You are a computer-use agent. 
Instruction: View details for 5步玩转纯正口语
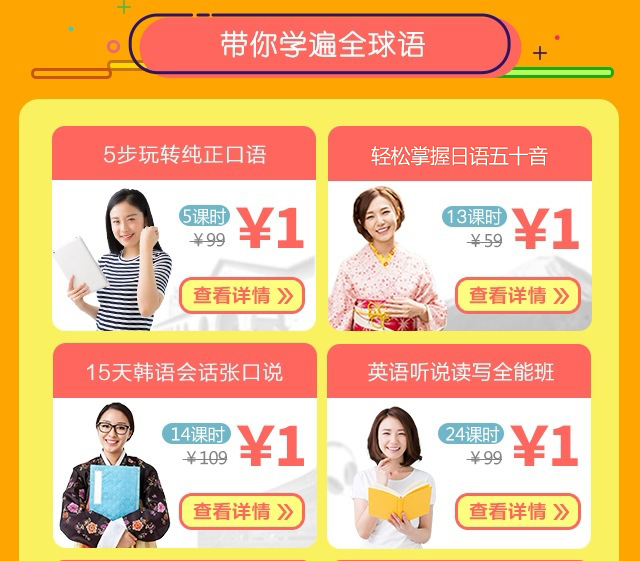click(x=243, y=296)
